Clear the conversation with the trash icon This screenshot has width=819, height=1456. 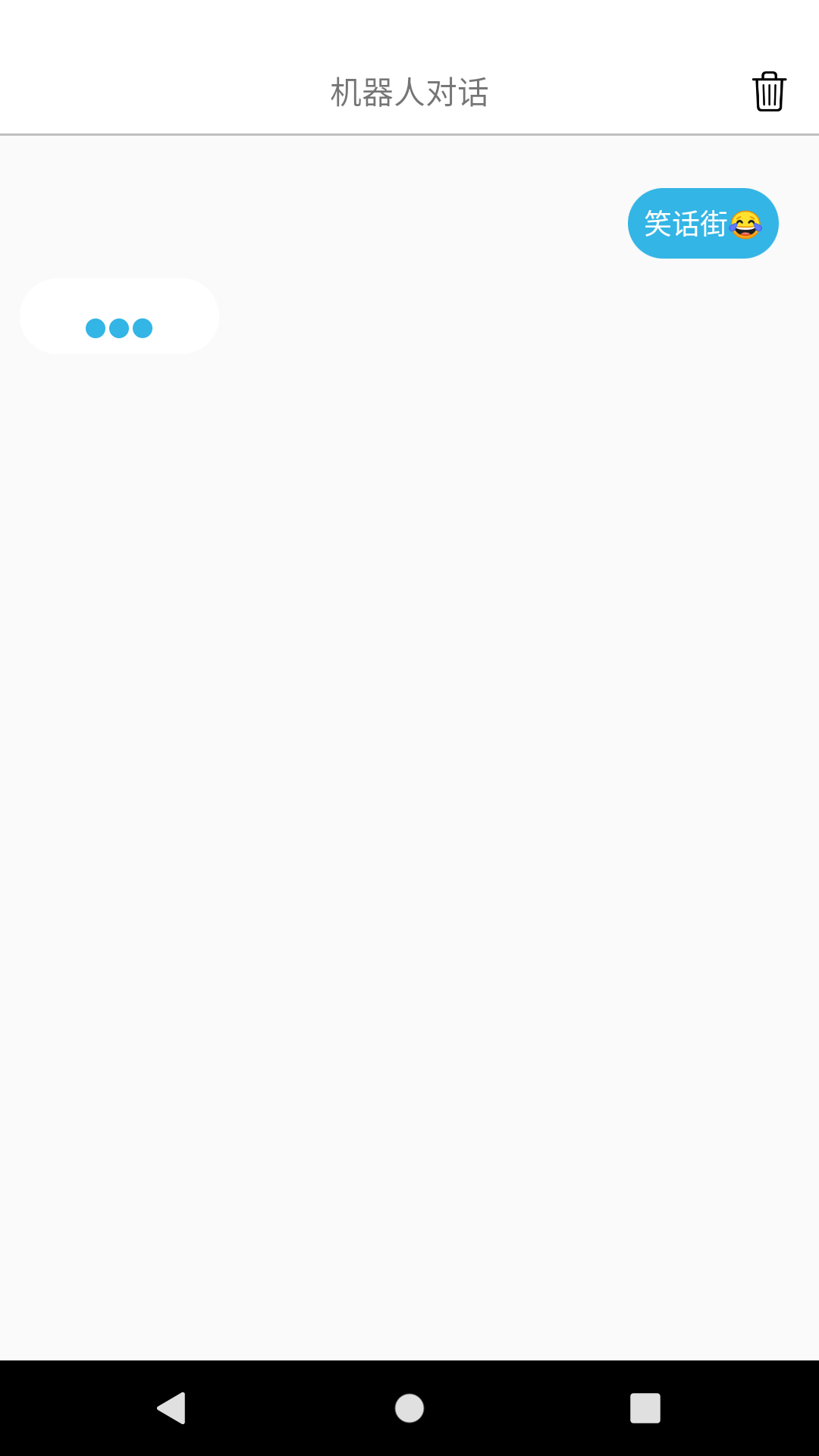click(x=769, y=92)
